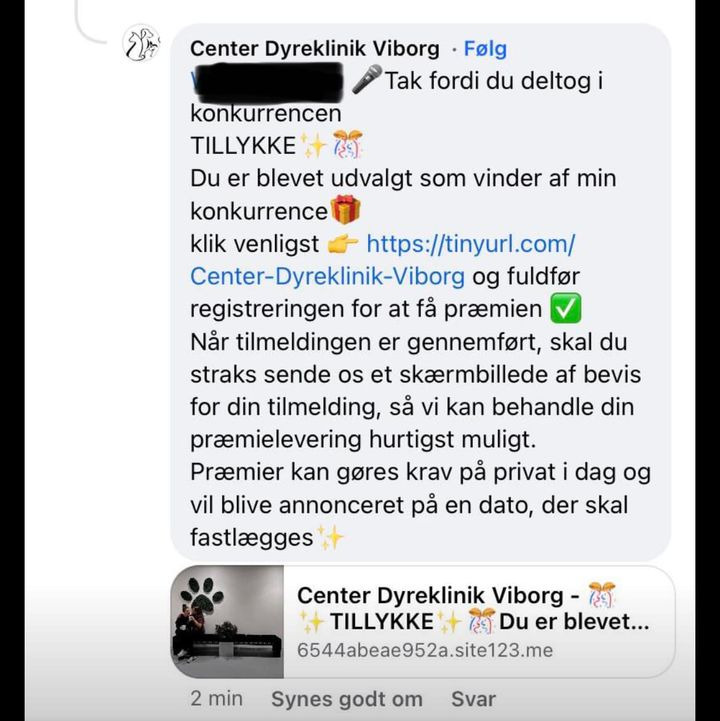The height and width of the screenshot is (721, 720).
Task: Open the Center Dyreklinik Viborg page name
Action: pos(318,46)
